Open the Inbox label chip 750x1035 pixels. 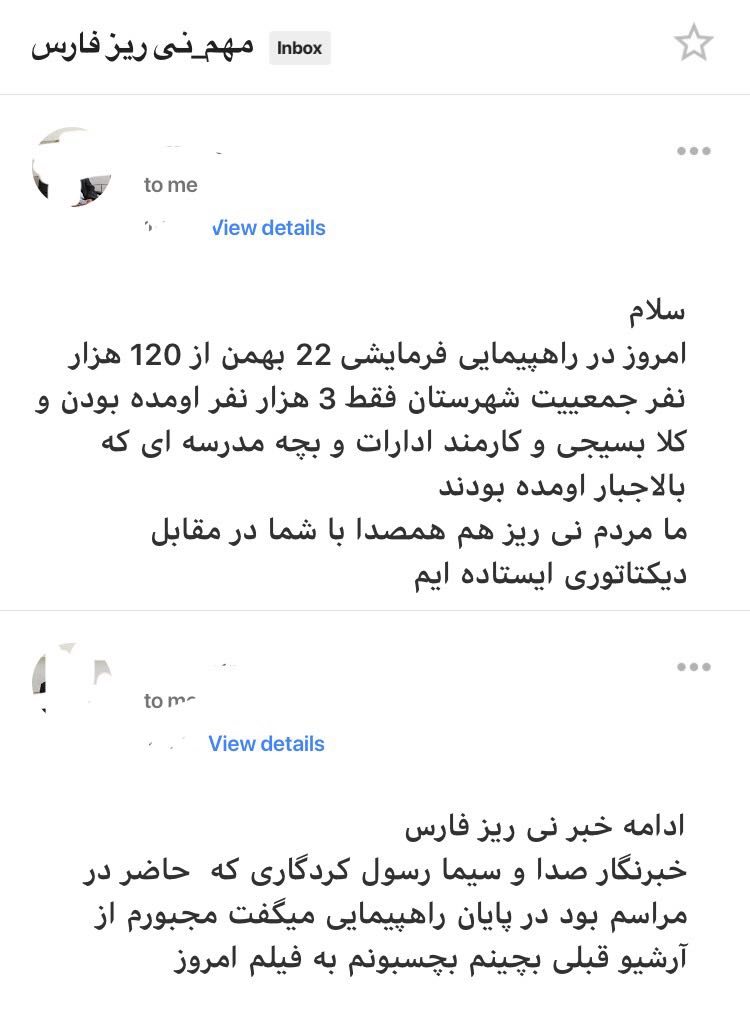[x=299, y=47]
